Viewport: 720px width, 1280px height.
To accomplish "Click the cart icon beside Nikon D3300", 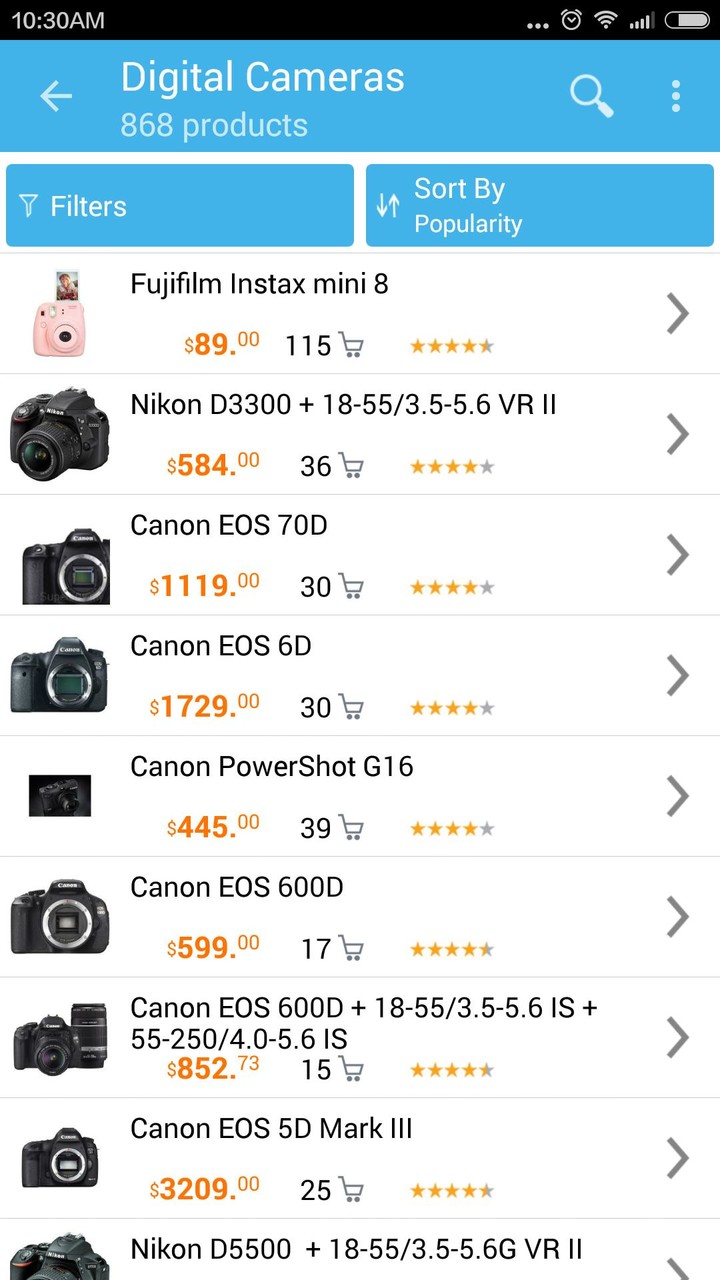I will tap(351, 466).
